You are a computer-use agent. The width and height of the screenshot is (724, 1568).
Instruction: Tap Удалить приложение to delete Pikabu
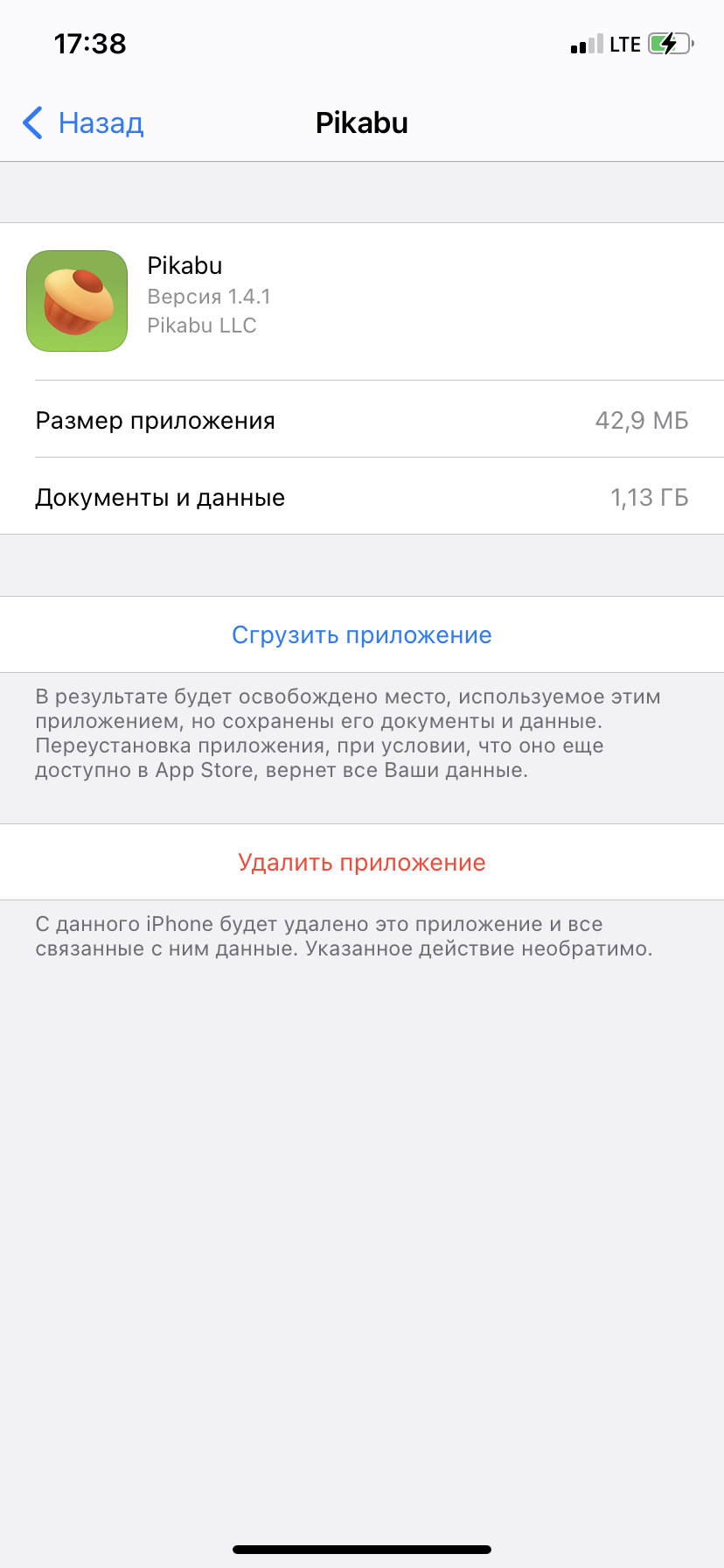[x=361, y=863]
